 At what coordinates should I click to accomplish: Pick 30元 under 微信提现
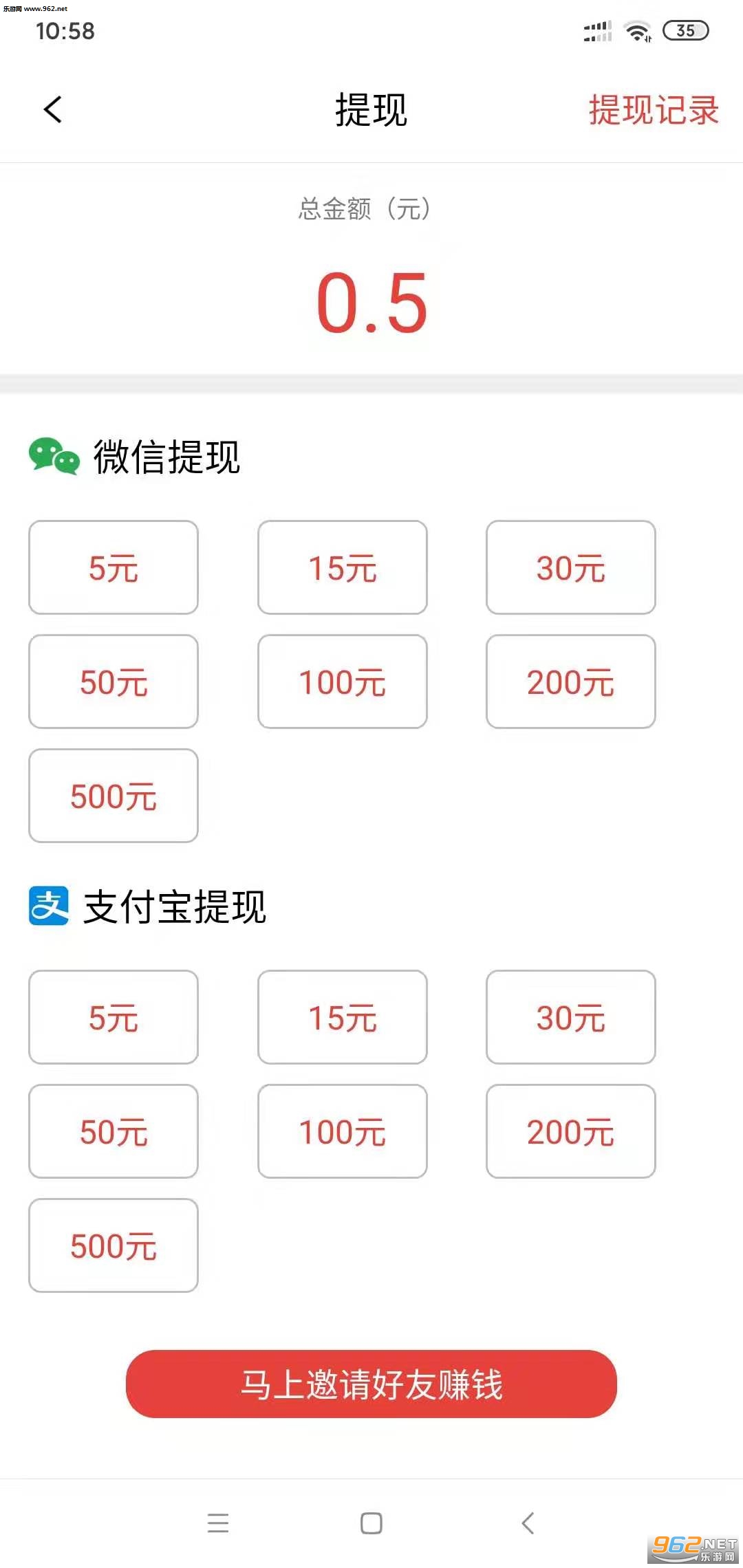click(x=570, y=567)
